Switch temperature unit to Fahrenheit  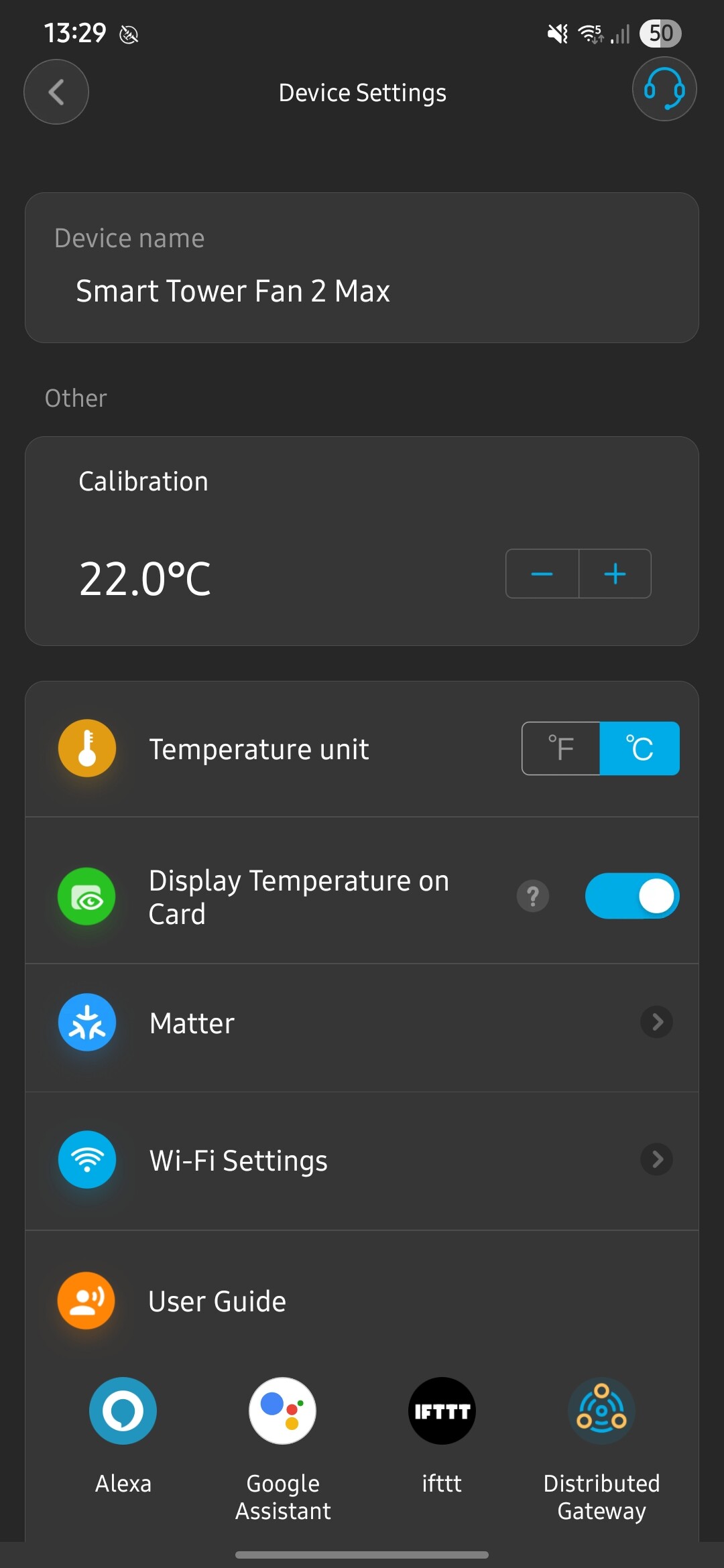561,748
